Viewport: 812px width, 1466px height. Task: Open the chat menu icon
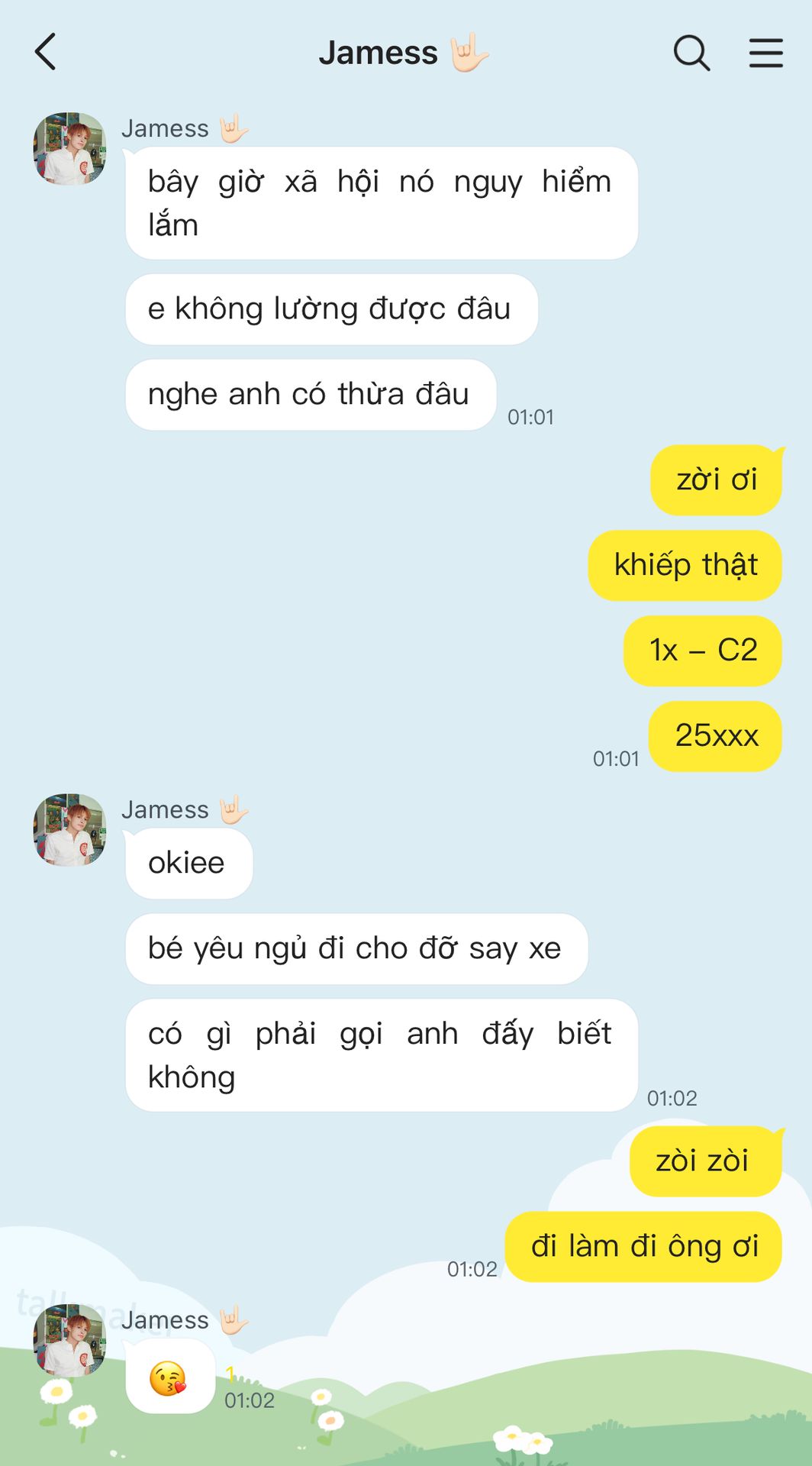[x=765, y=53]
